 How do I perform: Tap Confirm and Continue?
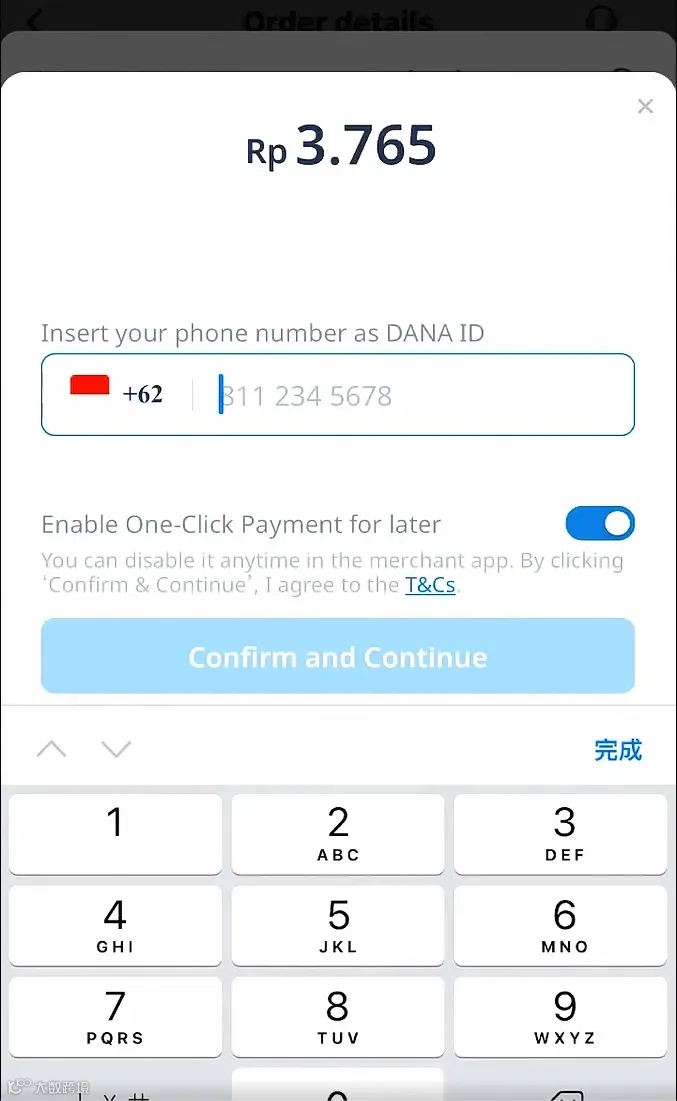click(338, 657)
